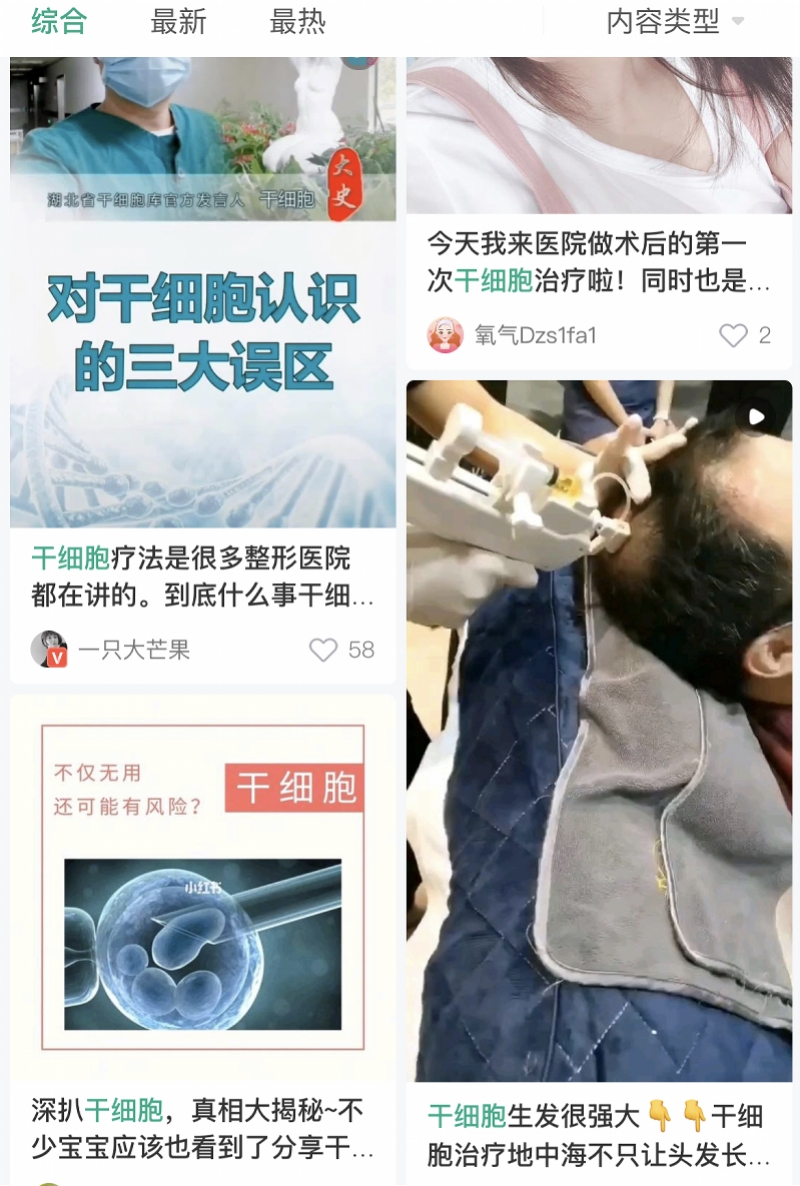Open the 干细胞生发很强大 video post
800x1186 pixels.
pyautogui.click(x=598, y=730)
